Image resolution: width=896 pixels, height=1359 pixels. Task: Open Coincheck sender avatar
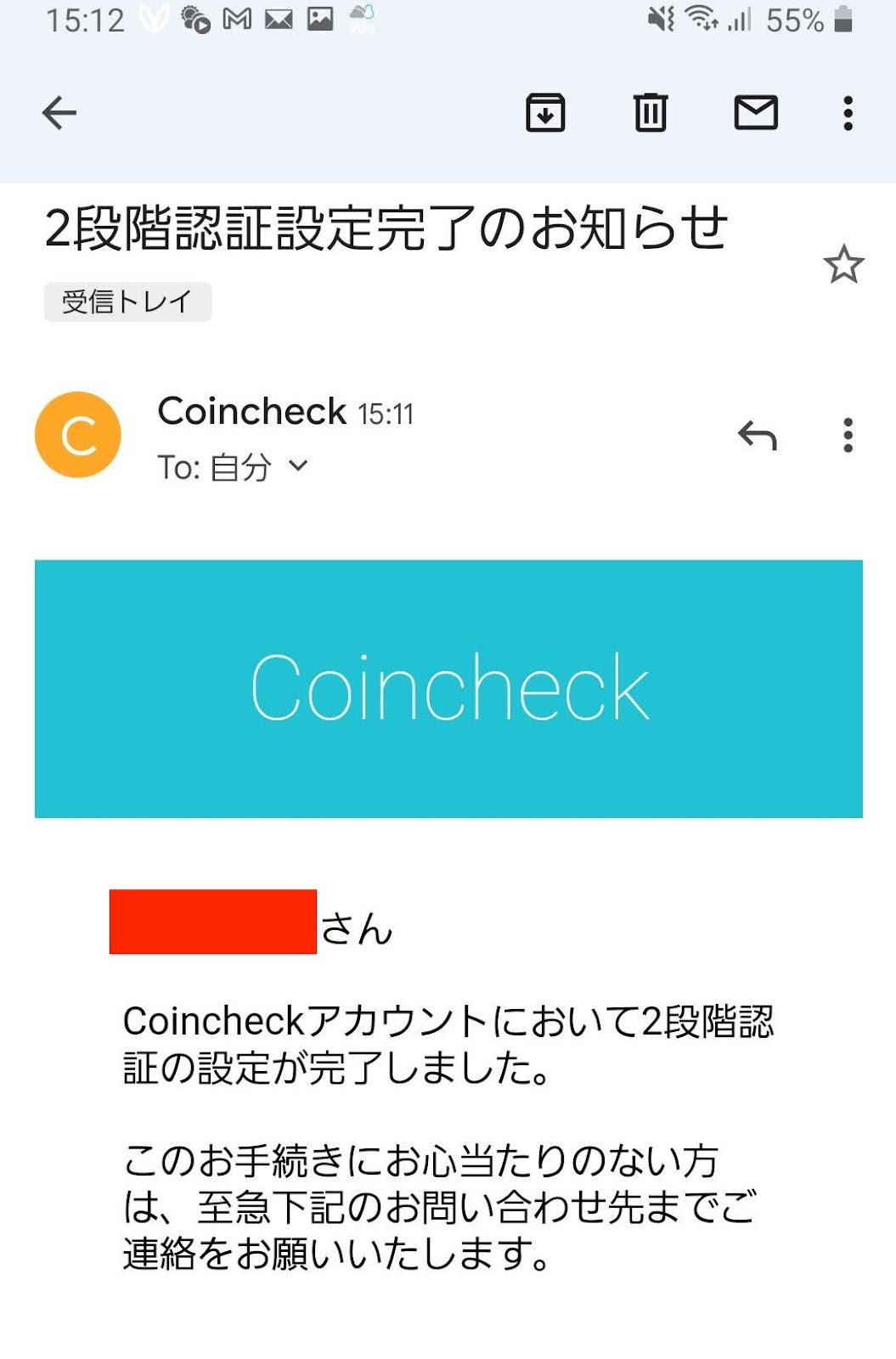click(x=78, y=435)
